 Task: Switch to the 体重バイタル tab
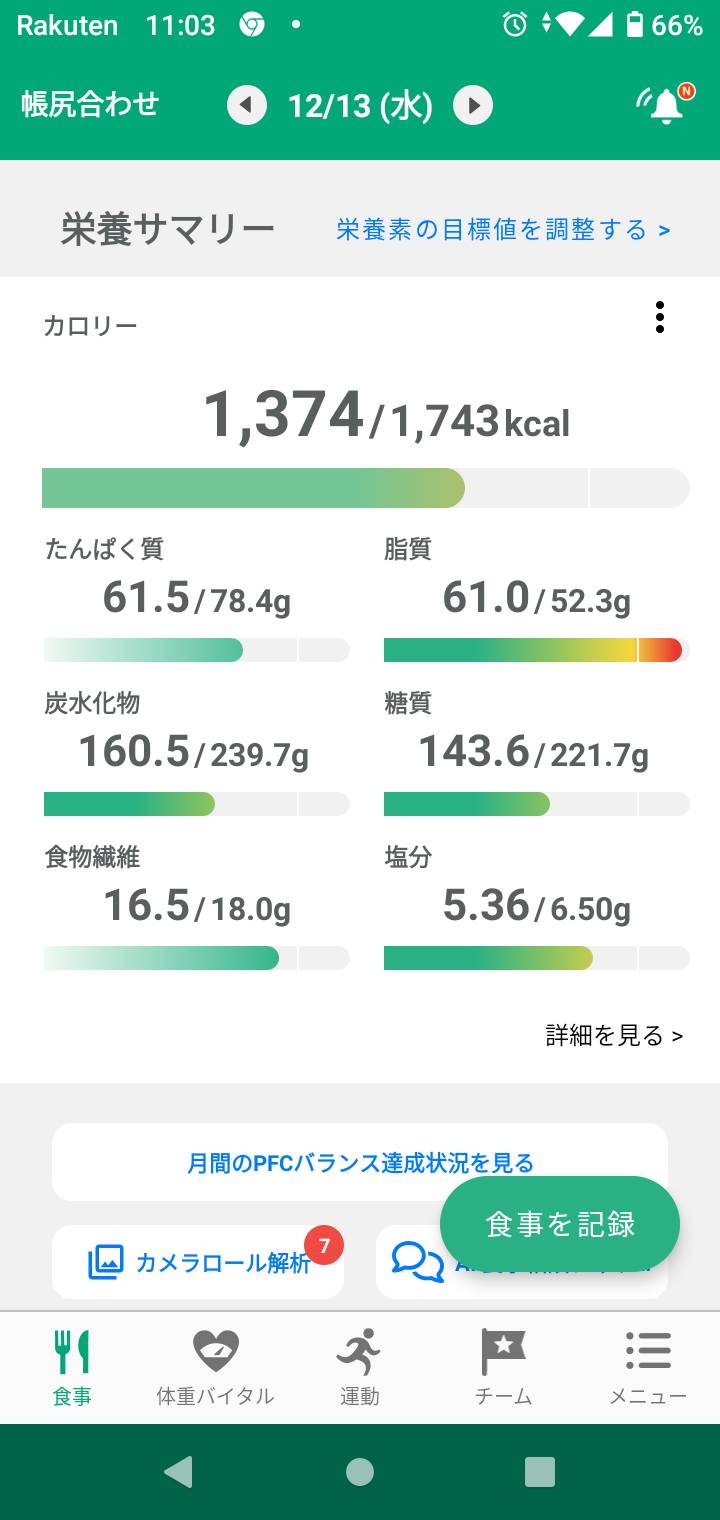click(x=215, y=1367)
